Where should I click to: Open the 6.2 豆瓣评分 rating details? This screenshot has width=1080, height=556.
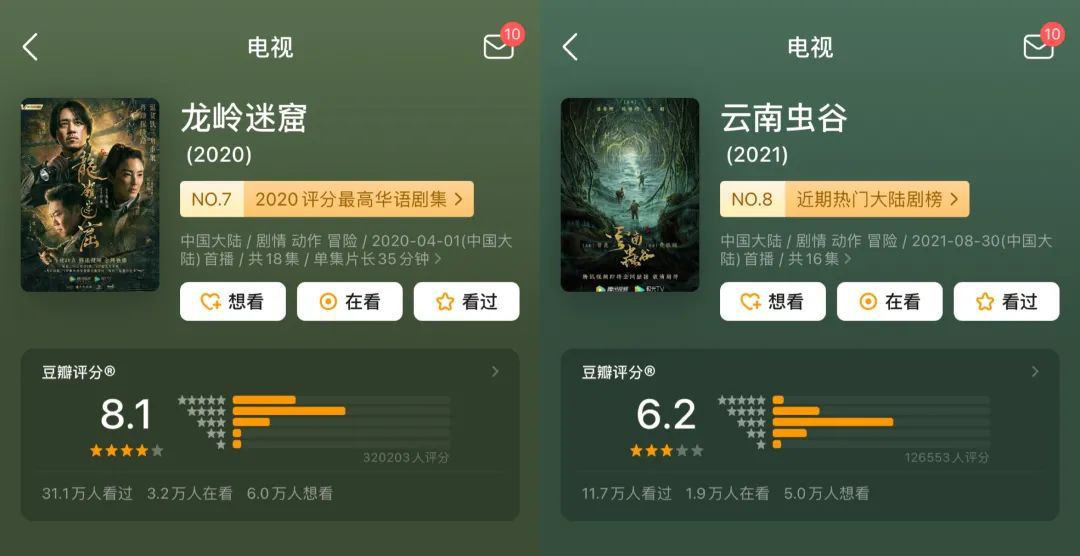pos(1034,372)
